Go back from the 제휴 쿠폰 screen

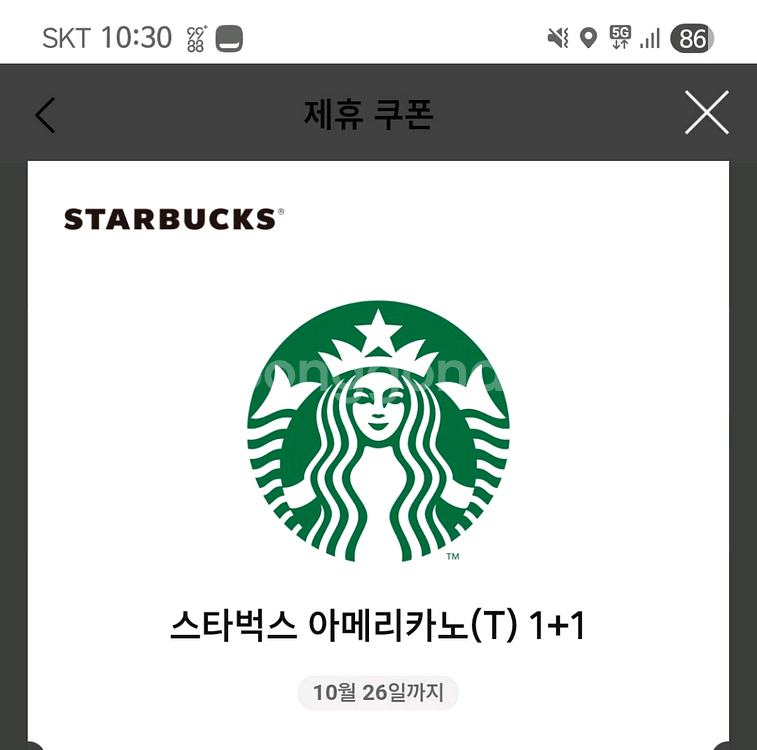pos(45,115)
